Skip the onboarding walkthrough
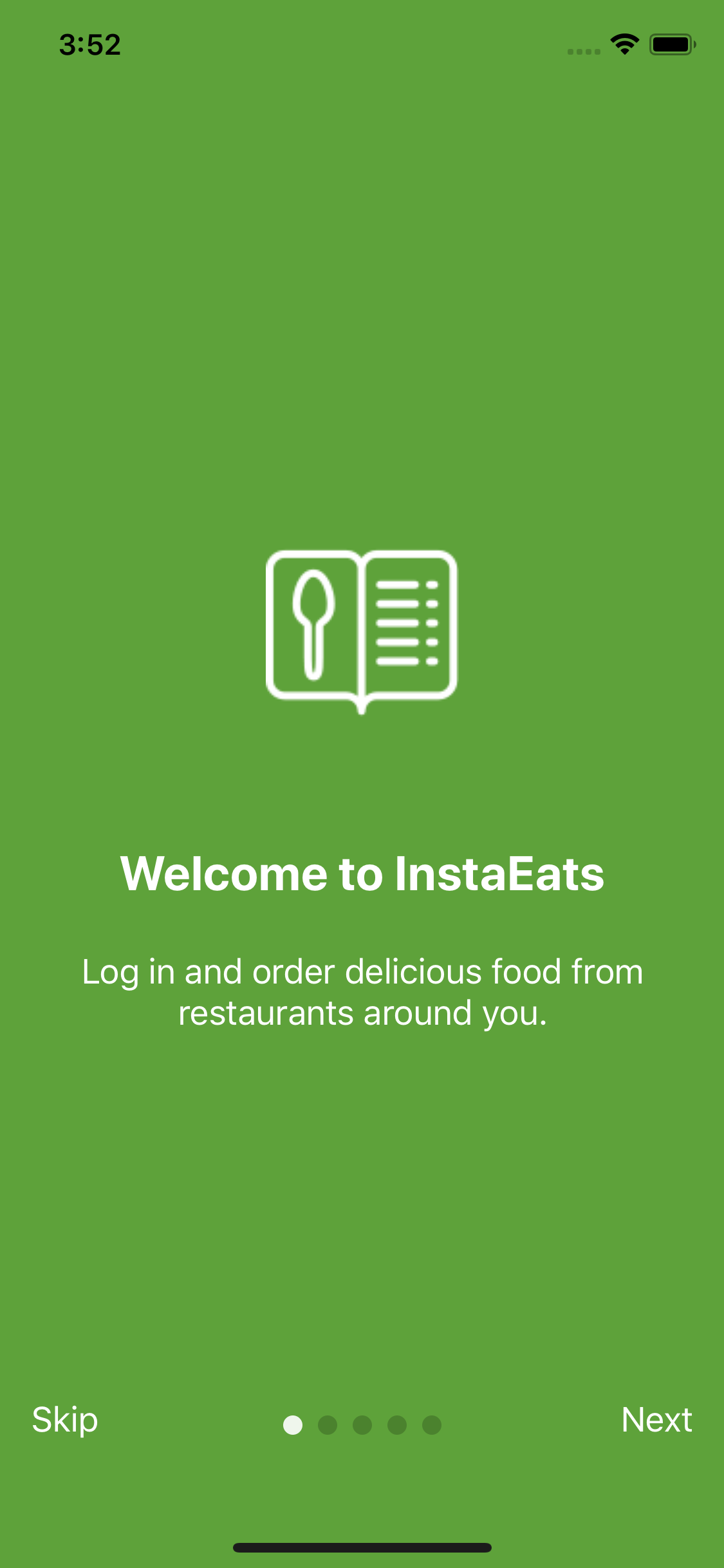 65,1420
